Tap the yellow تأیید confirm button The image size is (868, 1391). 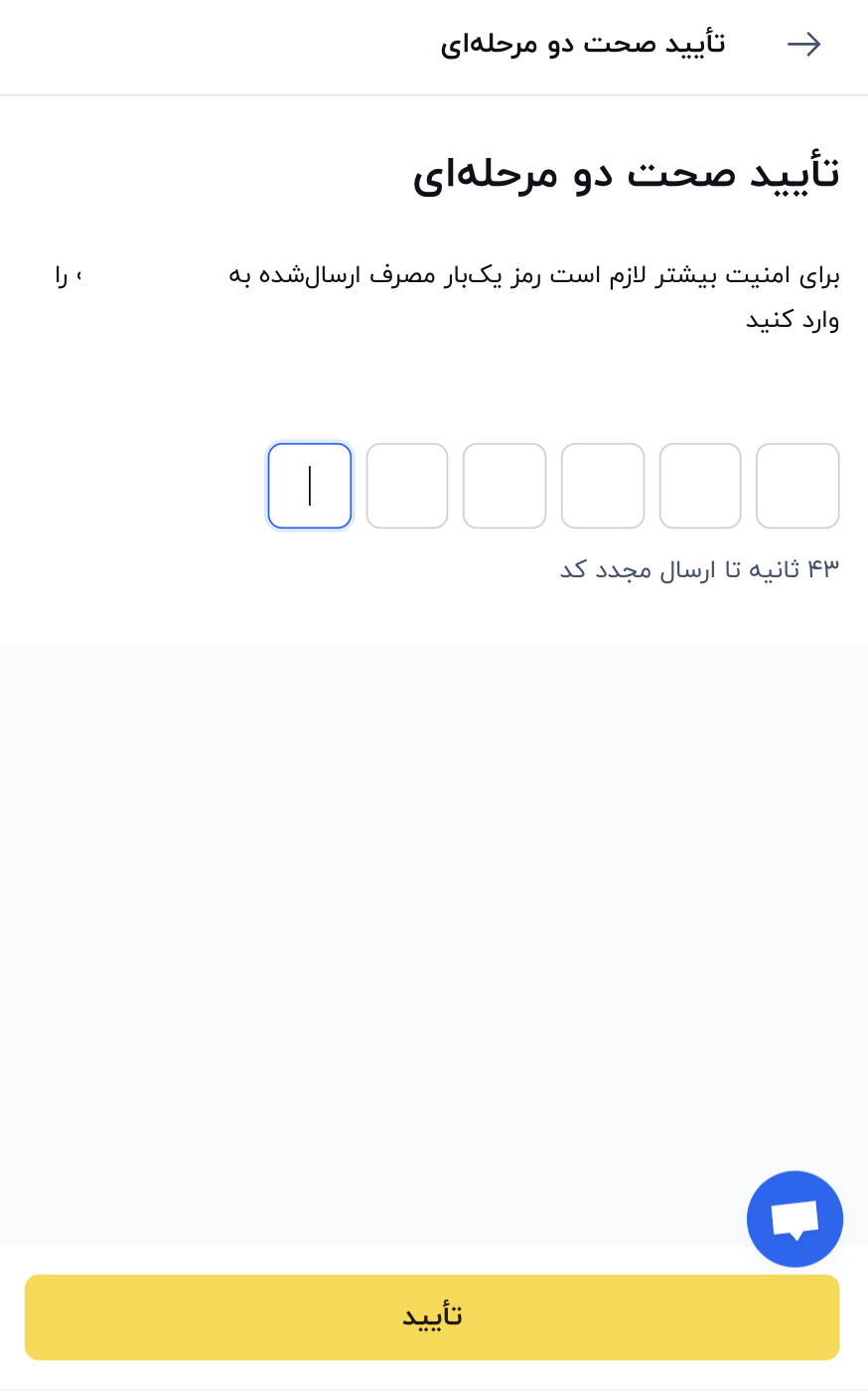[x=432, y=1316]
